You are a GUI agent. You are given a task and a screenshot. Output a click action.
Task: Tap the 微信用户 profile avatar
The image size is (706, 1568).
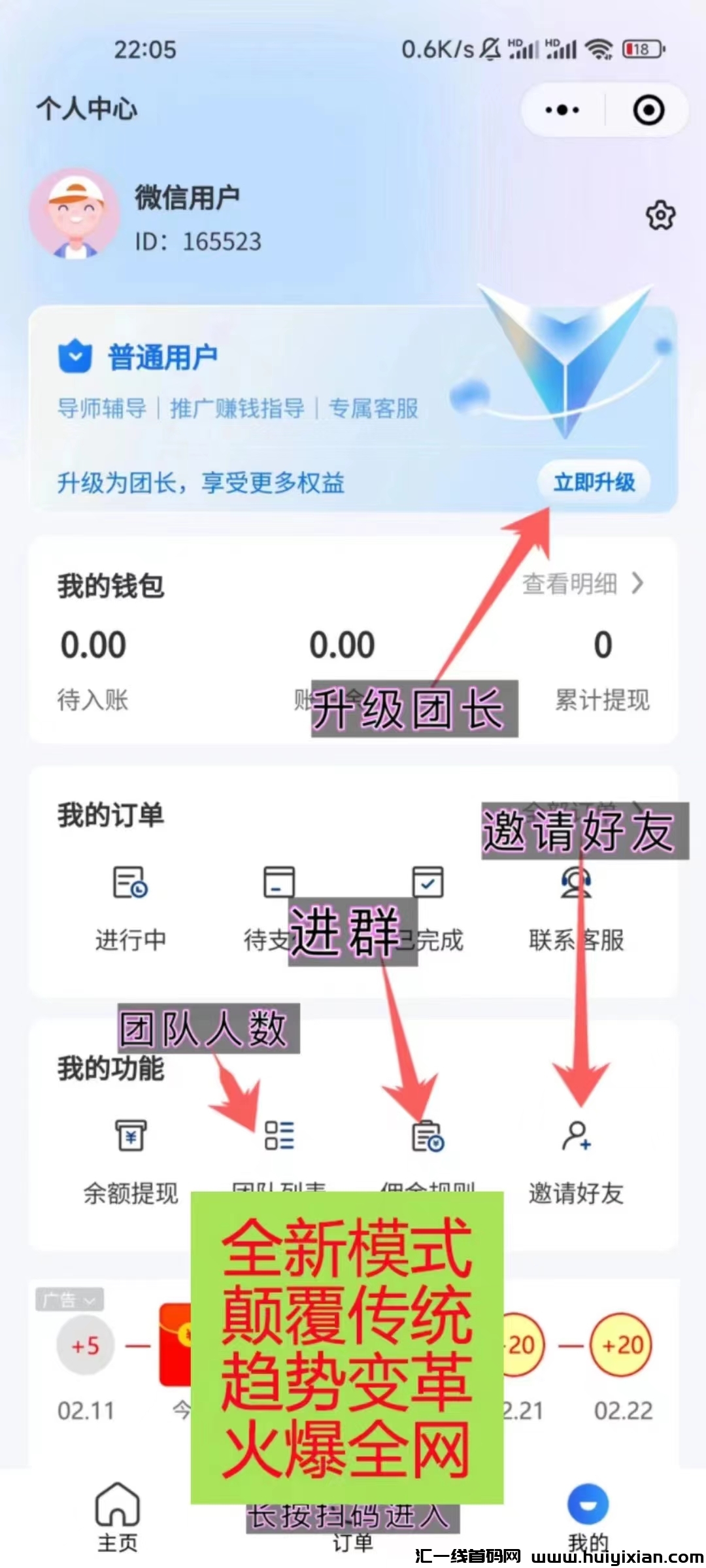74,214
